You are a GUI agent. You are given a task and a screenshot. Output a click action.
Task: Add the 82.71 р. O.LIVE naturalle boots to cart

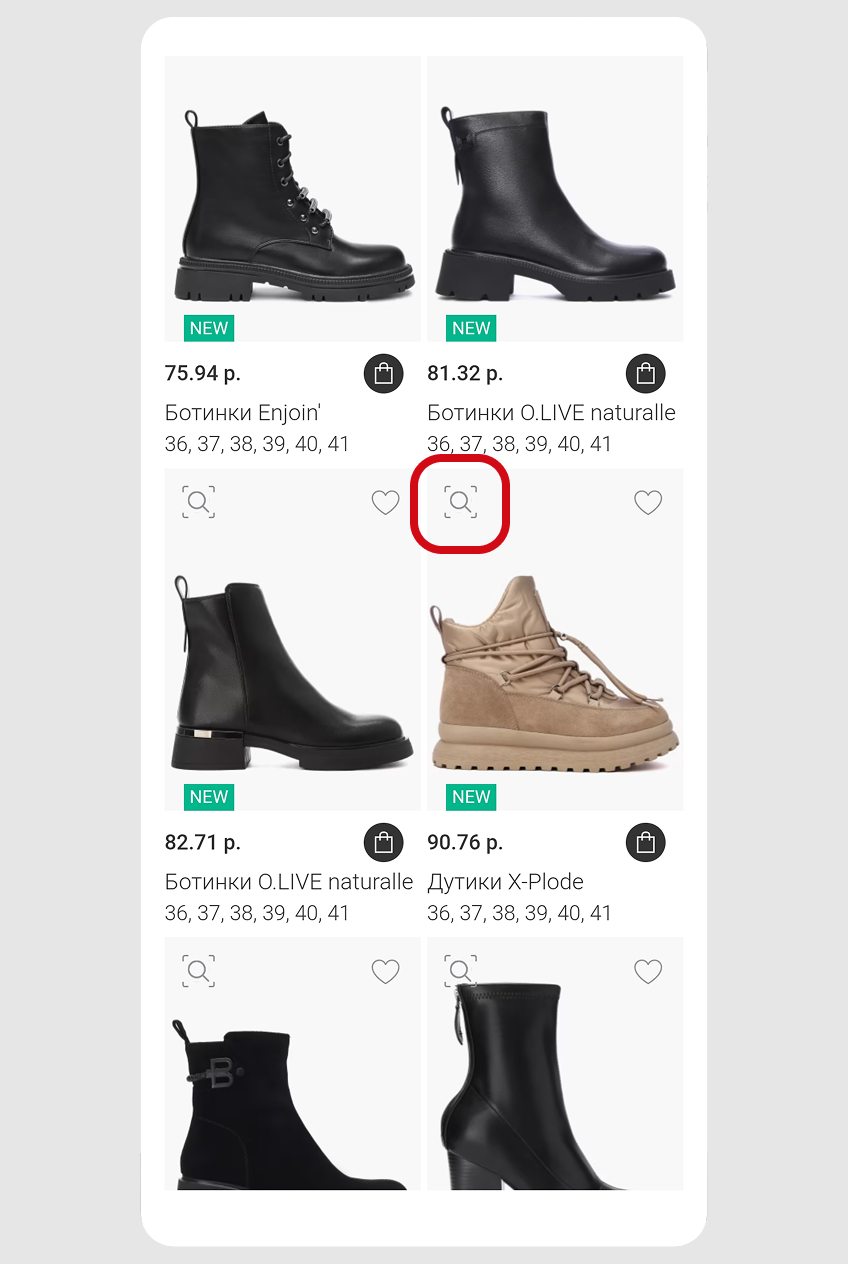383,843
